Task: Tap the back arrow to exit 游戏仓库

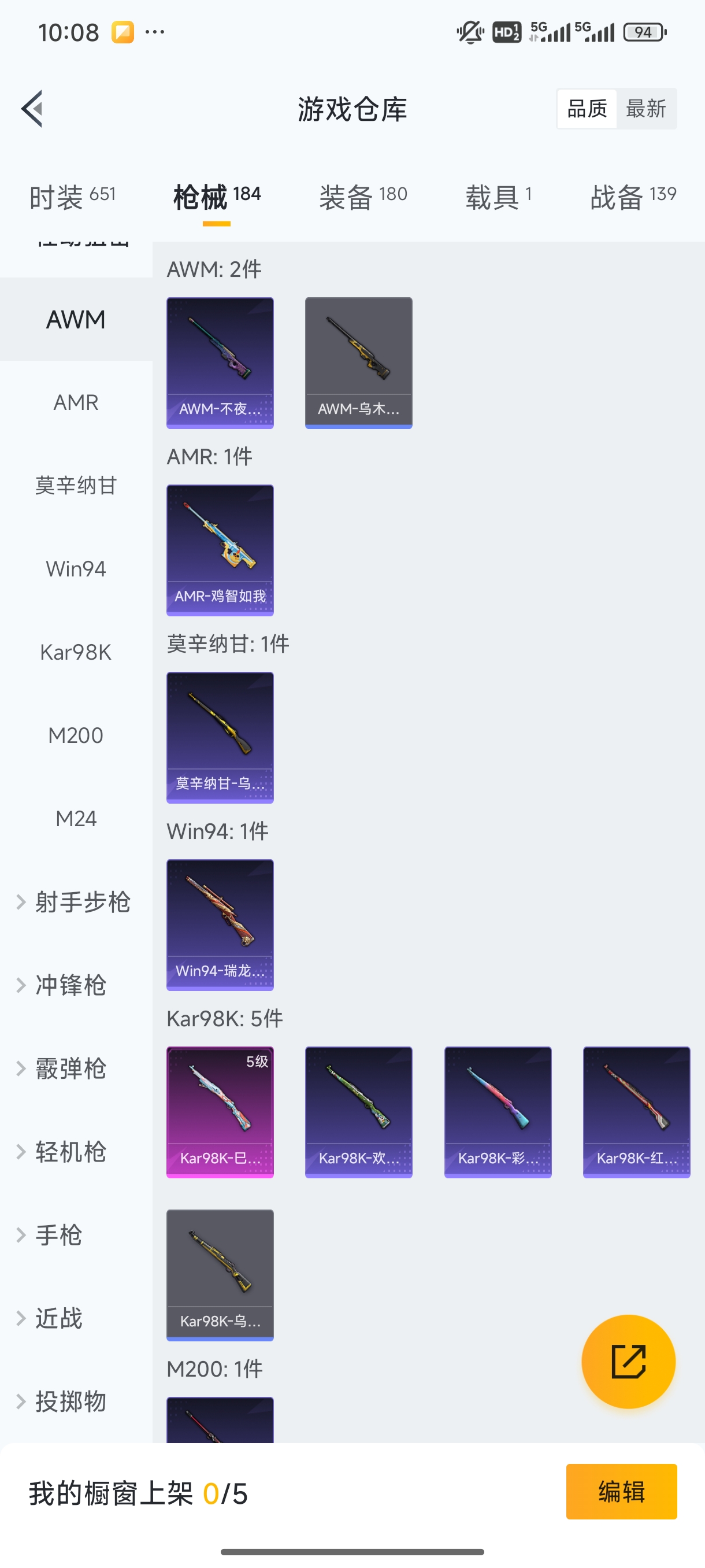Action: coord(32,108)
